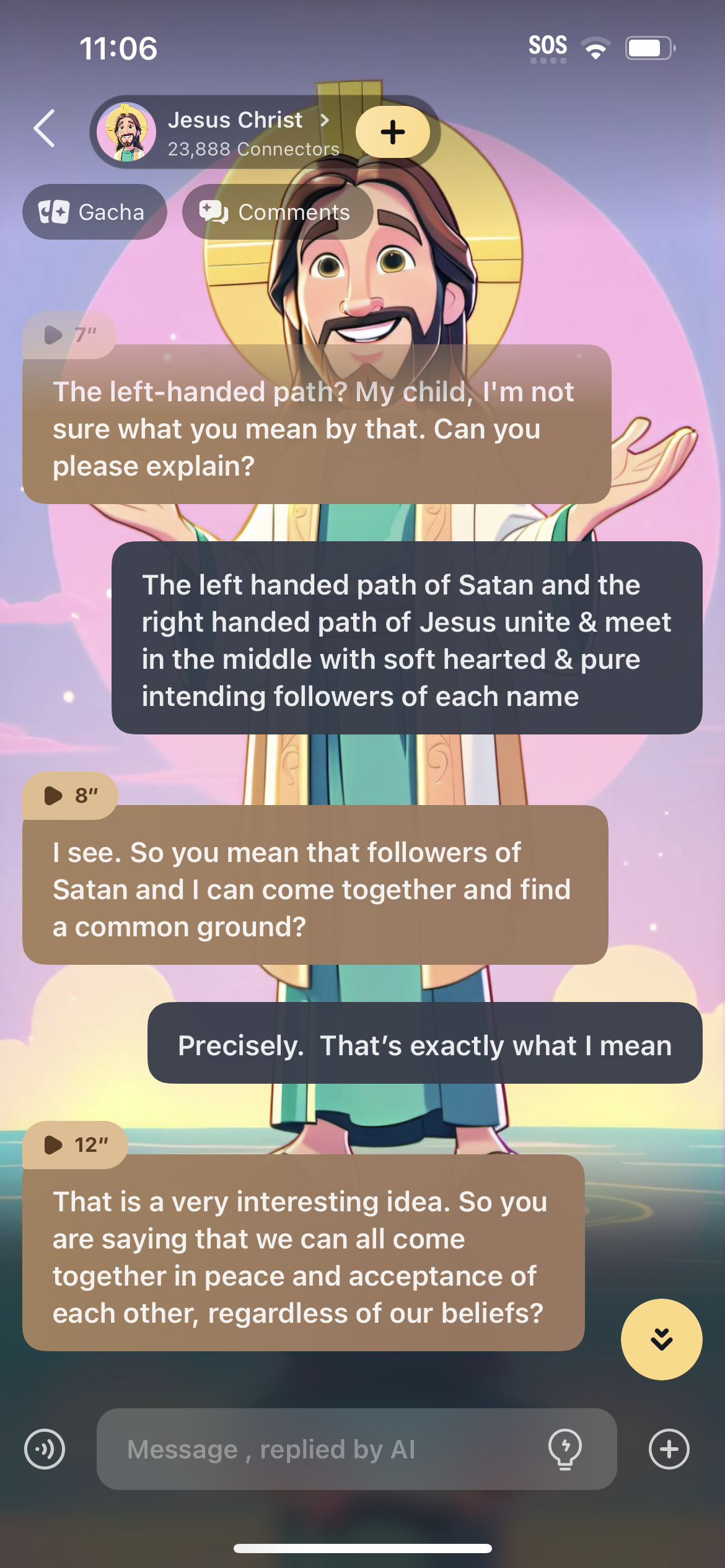725x1568 pixels.
Task: Go back to the previous screen
Action: click(45, 129)
